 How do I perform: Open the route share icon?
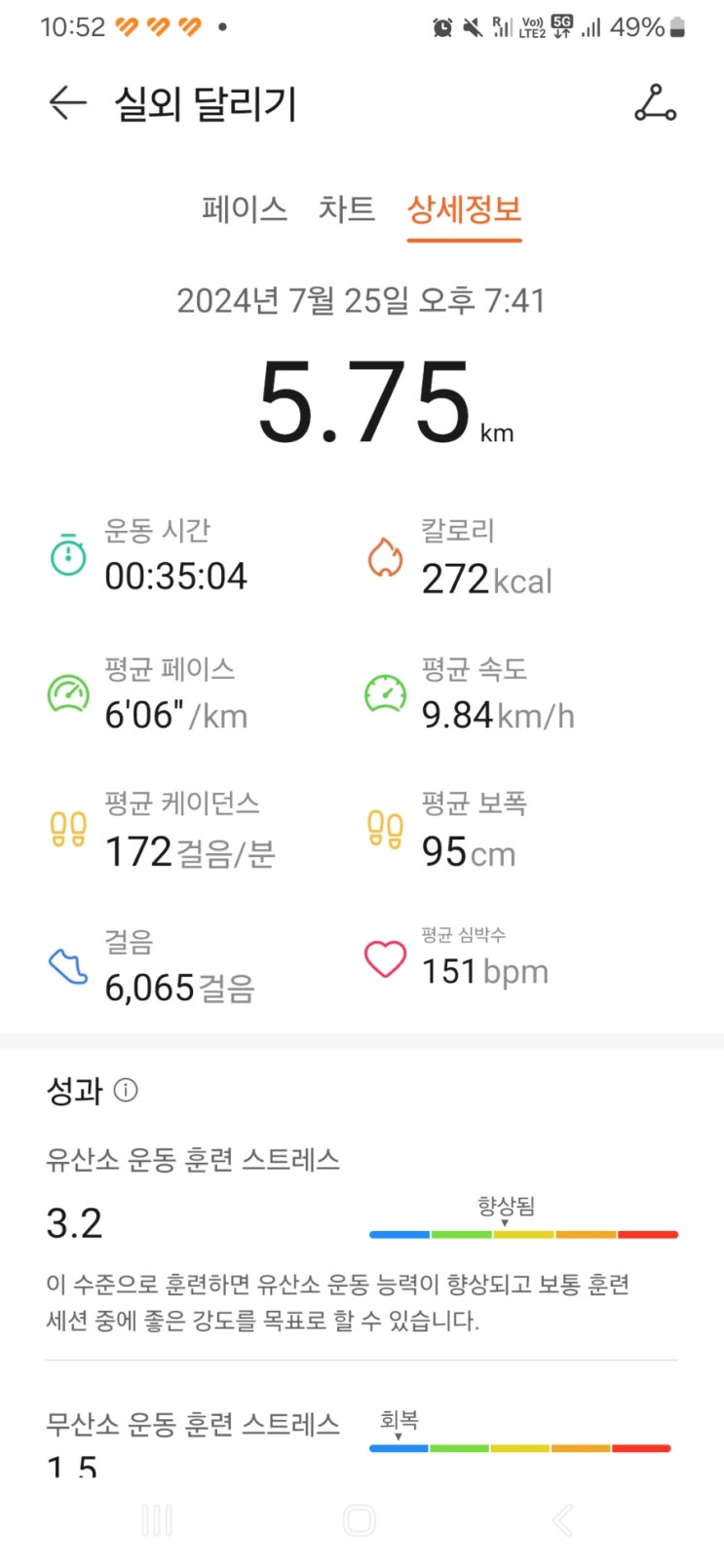click(655, 103)
